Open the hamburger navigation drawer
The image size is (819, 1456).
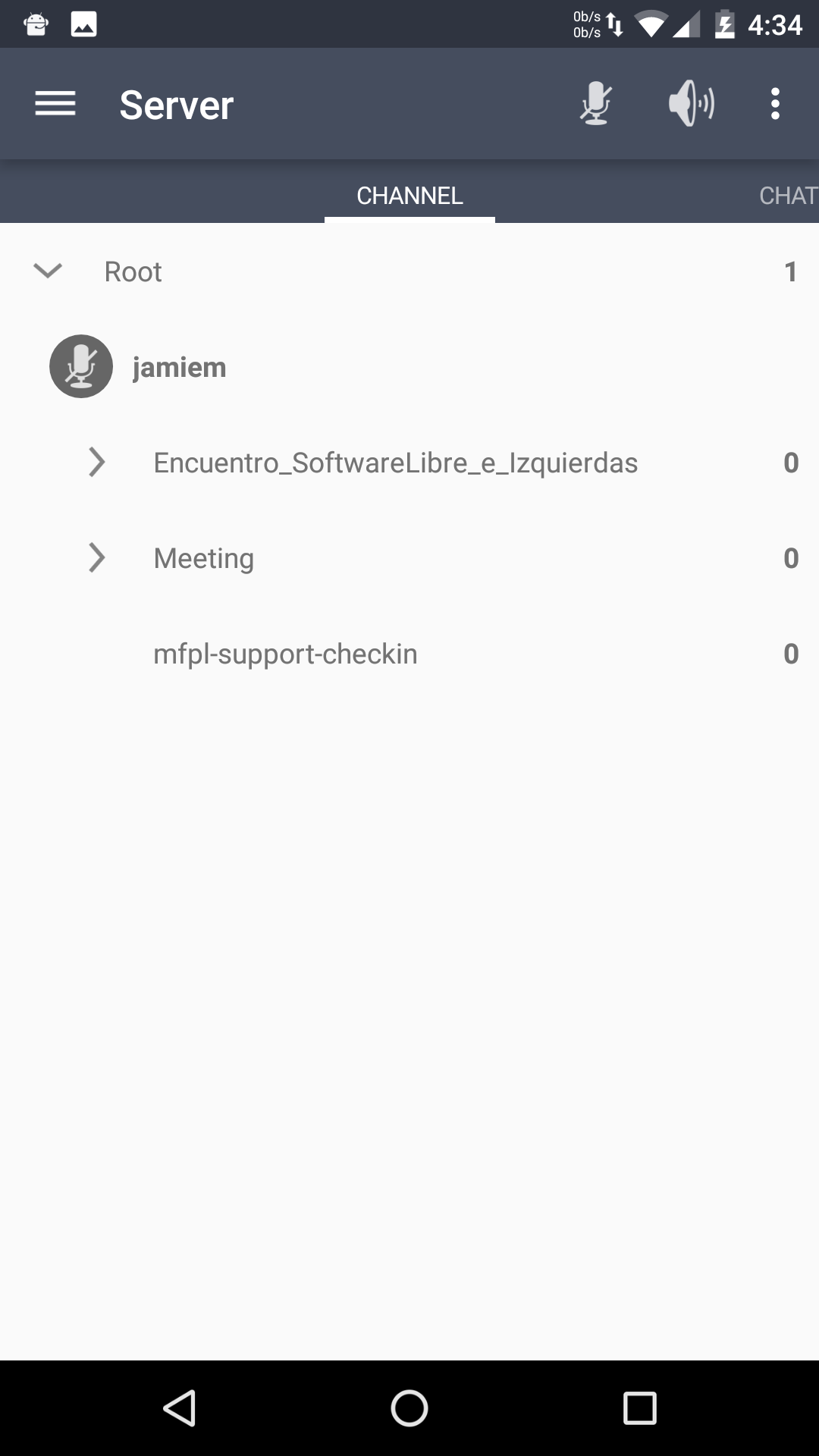[55, 104]
